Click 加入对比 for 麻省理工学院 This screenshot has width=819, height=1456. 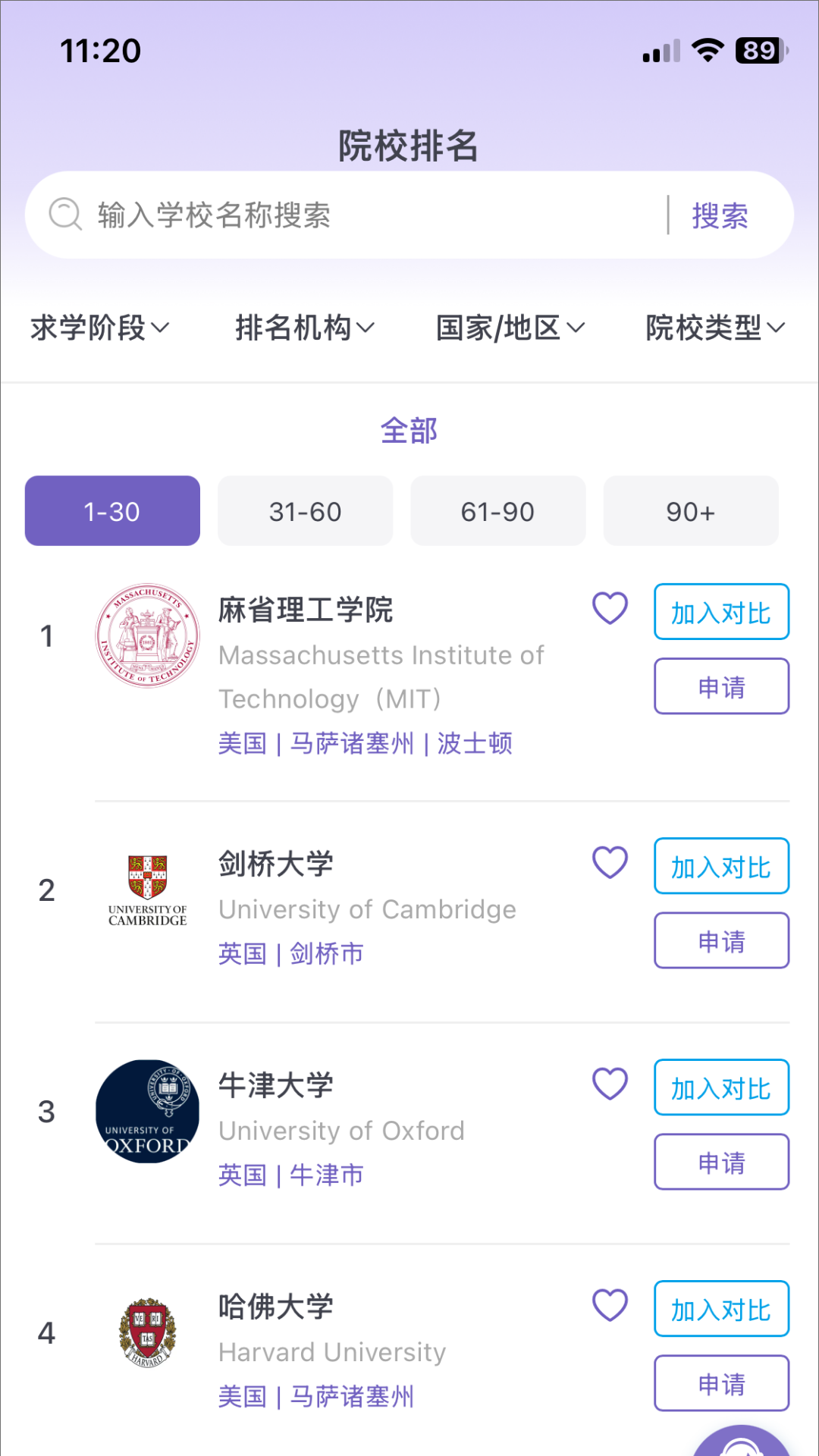click(720, 611)
